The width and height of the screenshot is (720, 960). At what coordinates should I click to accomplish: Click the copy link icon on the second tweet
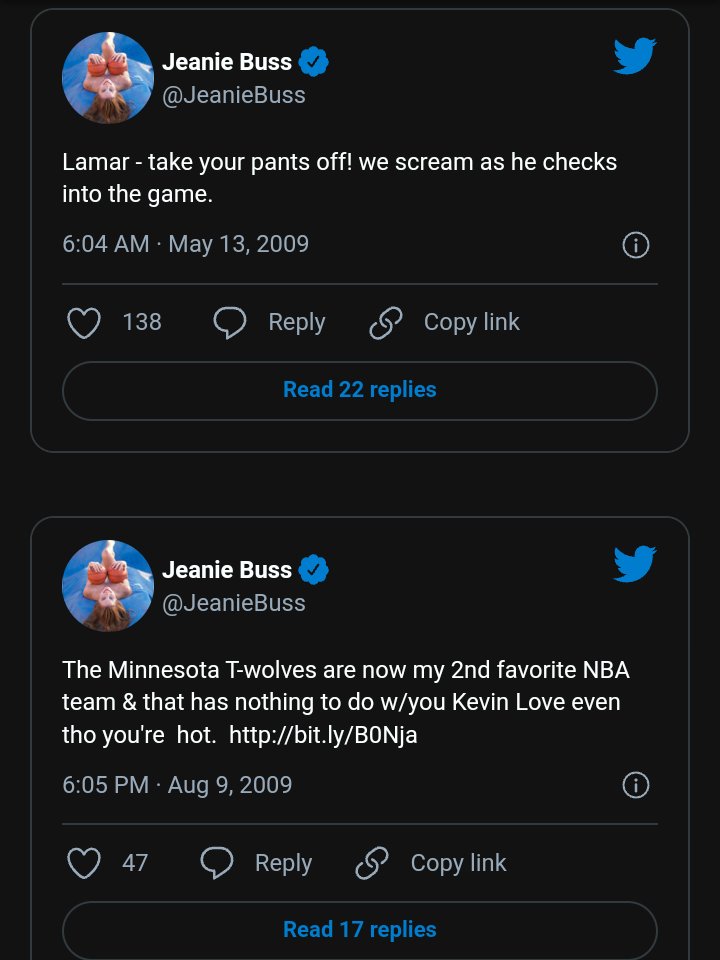pos(371,862)
